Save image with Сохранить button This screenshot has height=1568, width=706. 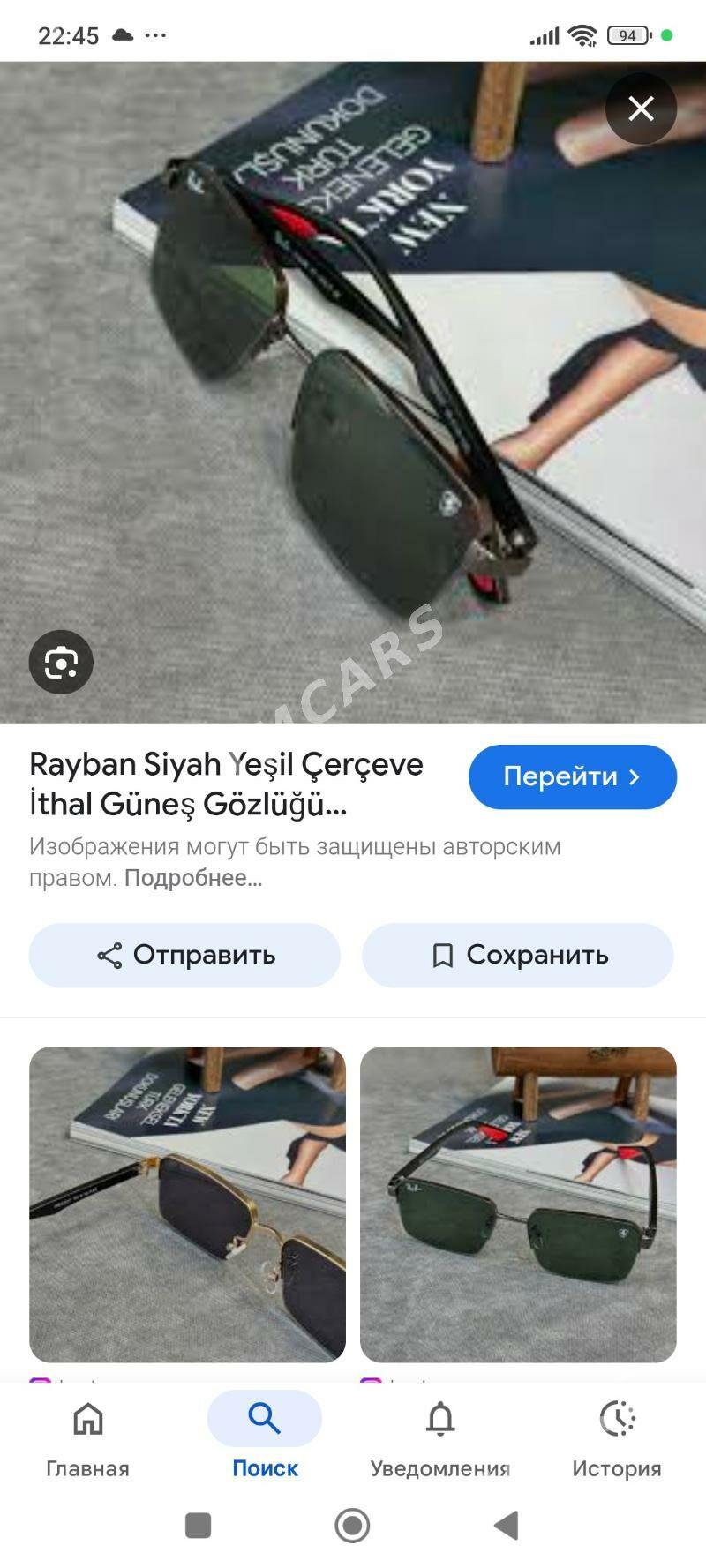click(518, 955)
